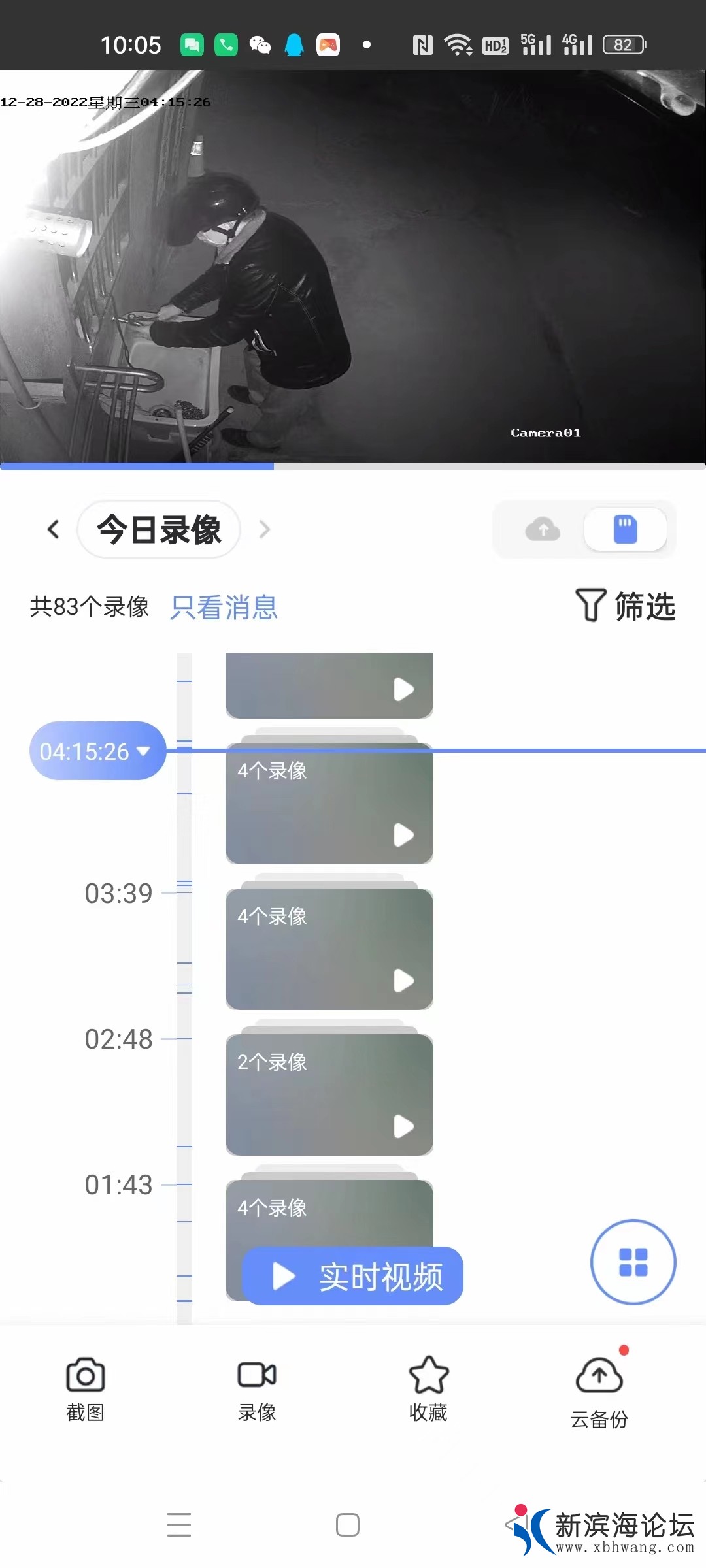
Task: Switch to cloud storage recordings
Action: coord(543,529)
